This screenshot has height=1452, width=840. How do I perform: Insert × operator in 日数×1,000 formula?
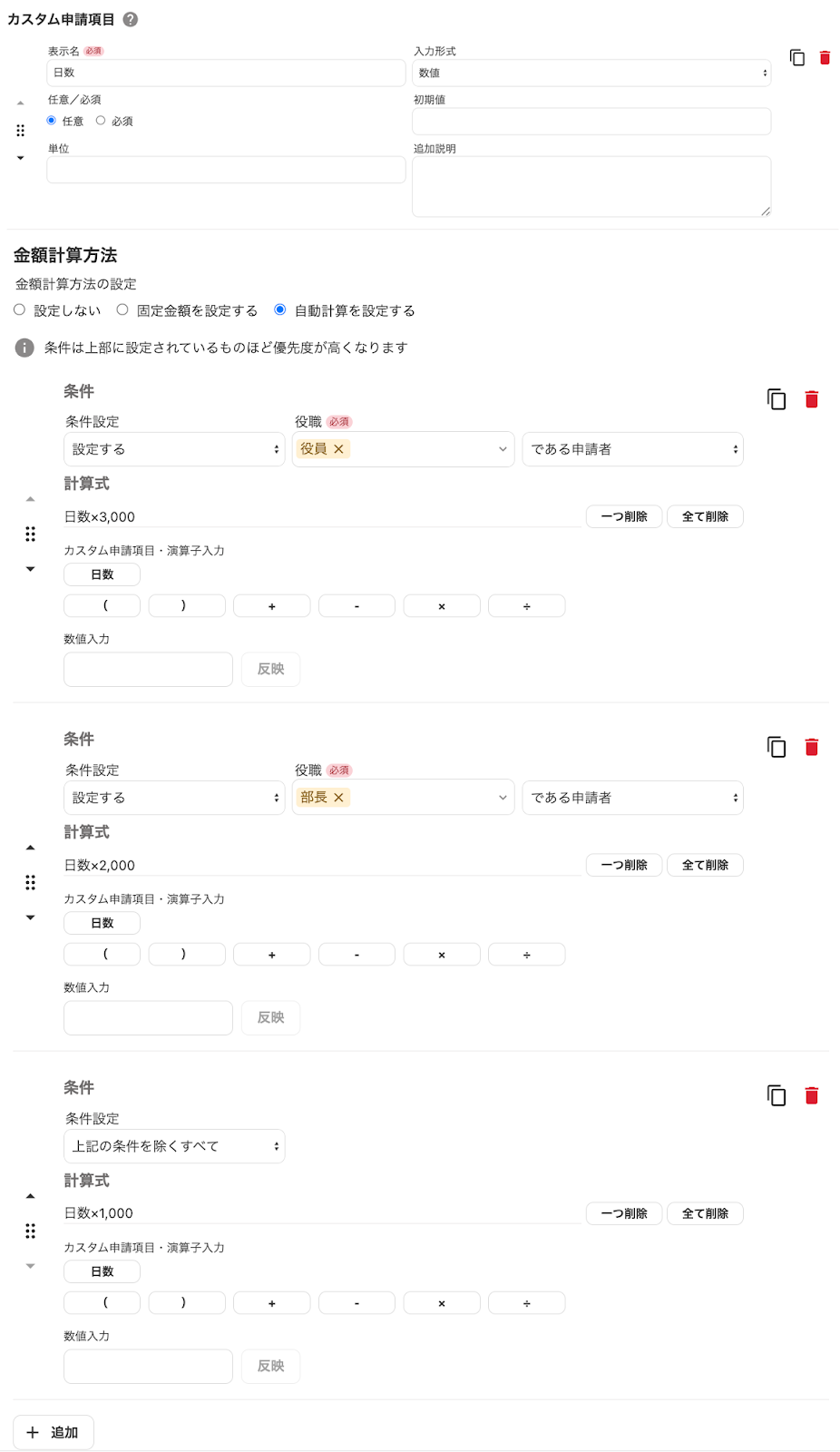[x=442, y=1303]
